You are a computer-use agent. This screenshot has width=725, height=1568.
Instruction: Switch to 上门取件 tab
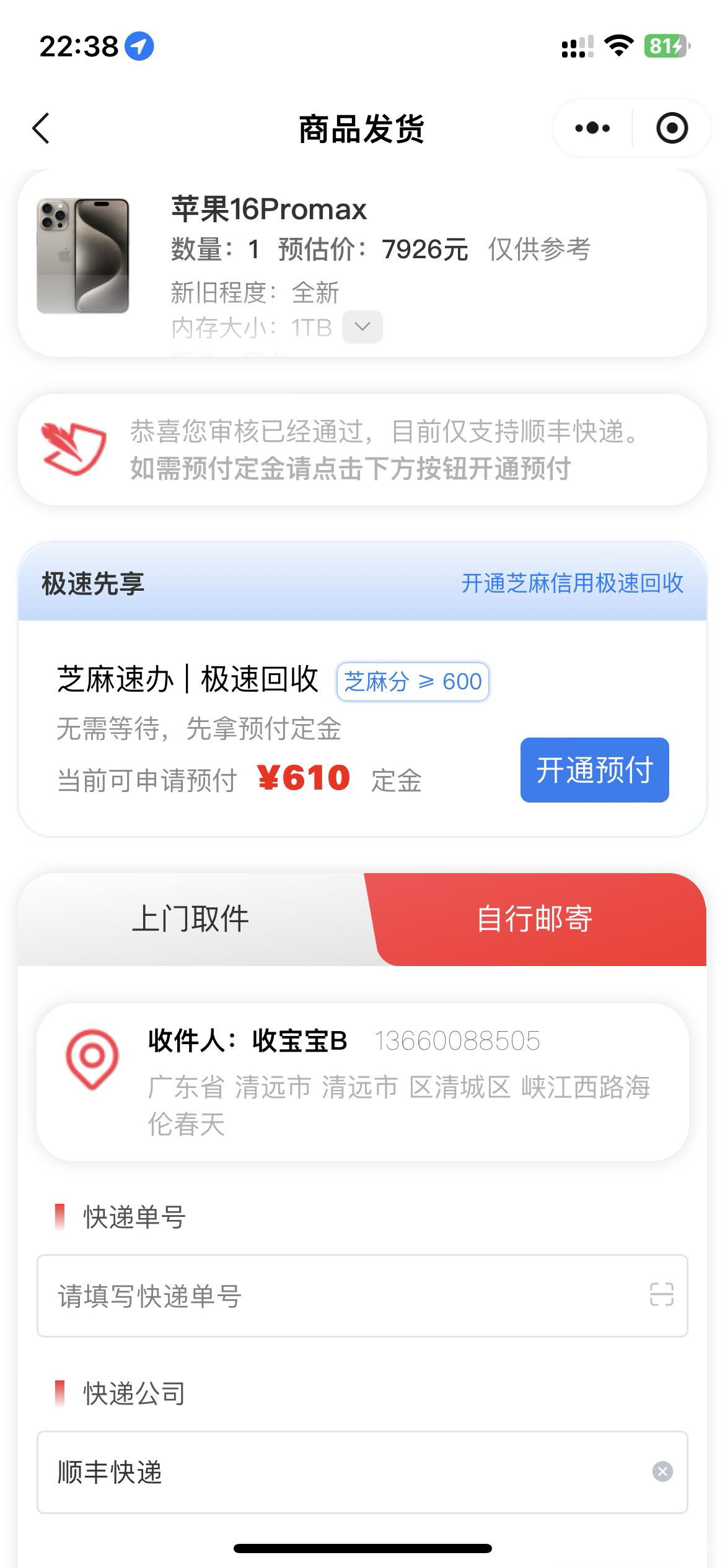point(191,919)
